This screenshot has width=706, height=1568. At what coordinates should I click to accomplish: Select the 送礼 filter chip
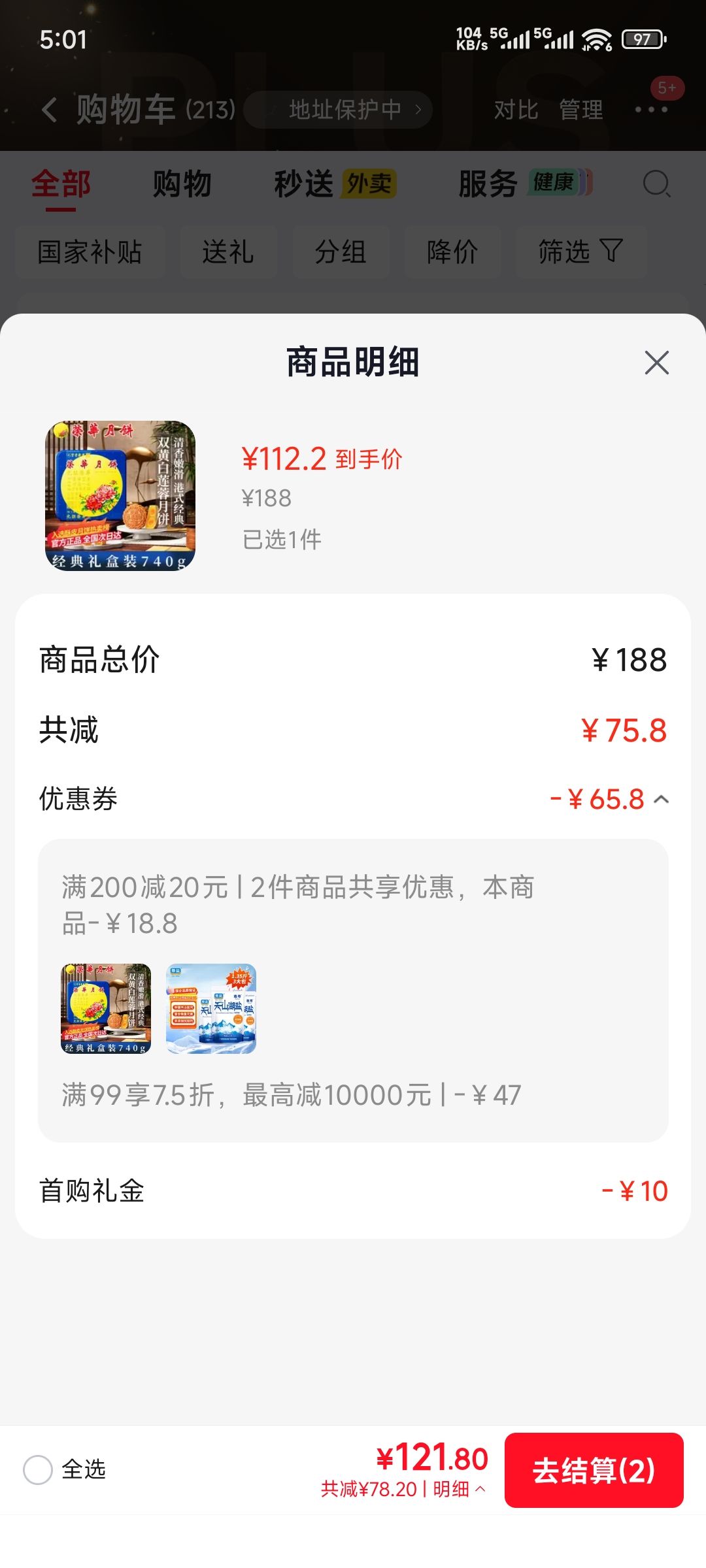[228, 252]
